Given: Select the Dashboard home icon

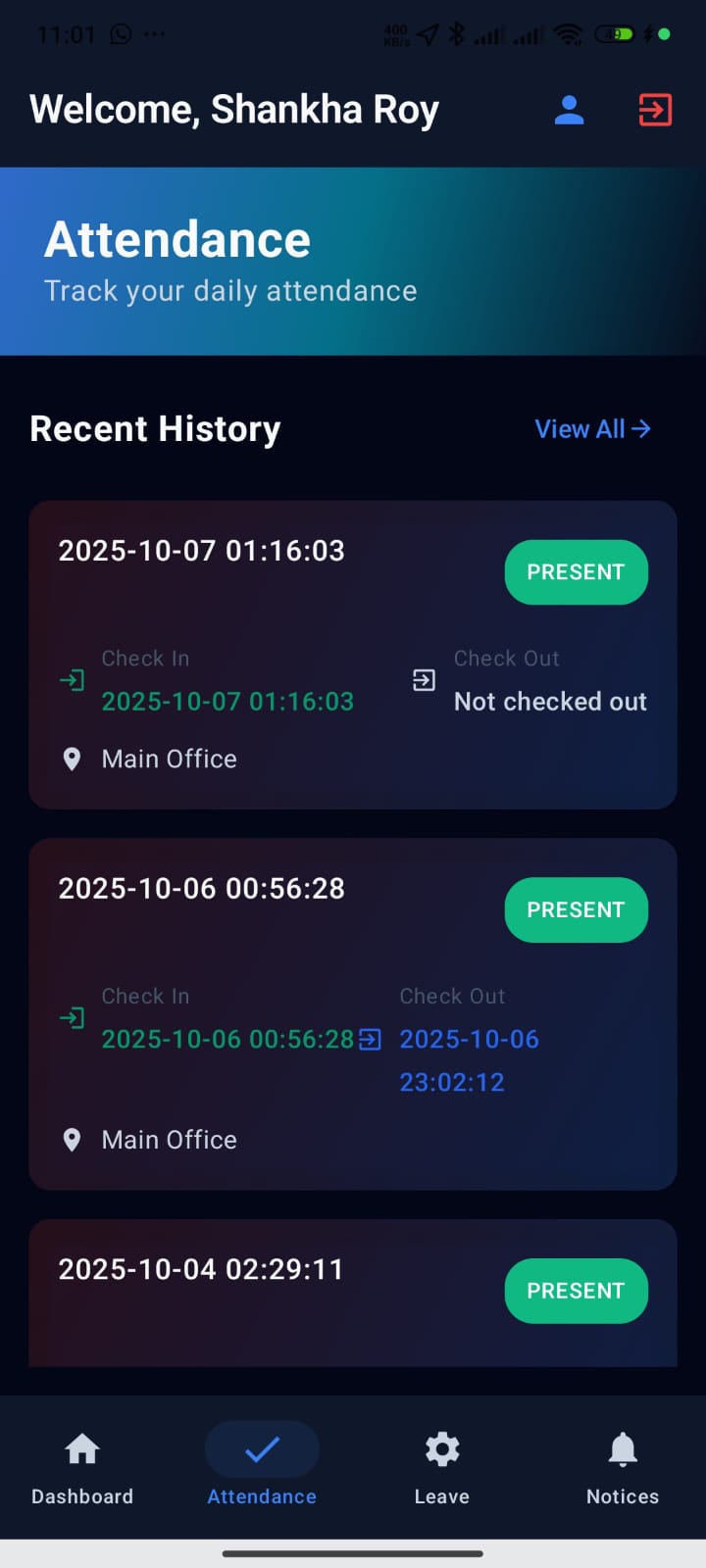Looking at the screenshot, I should tap(81, 1448).
